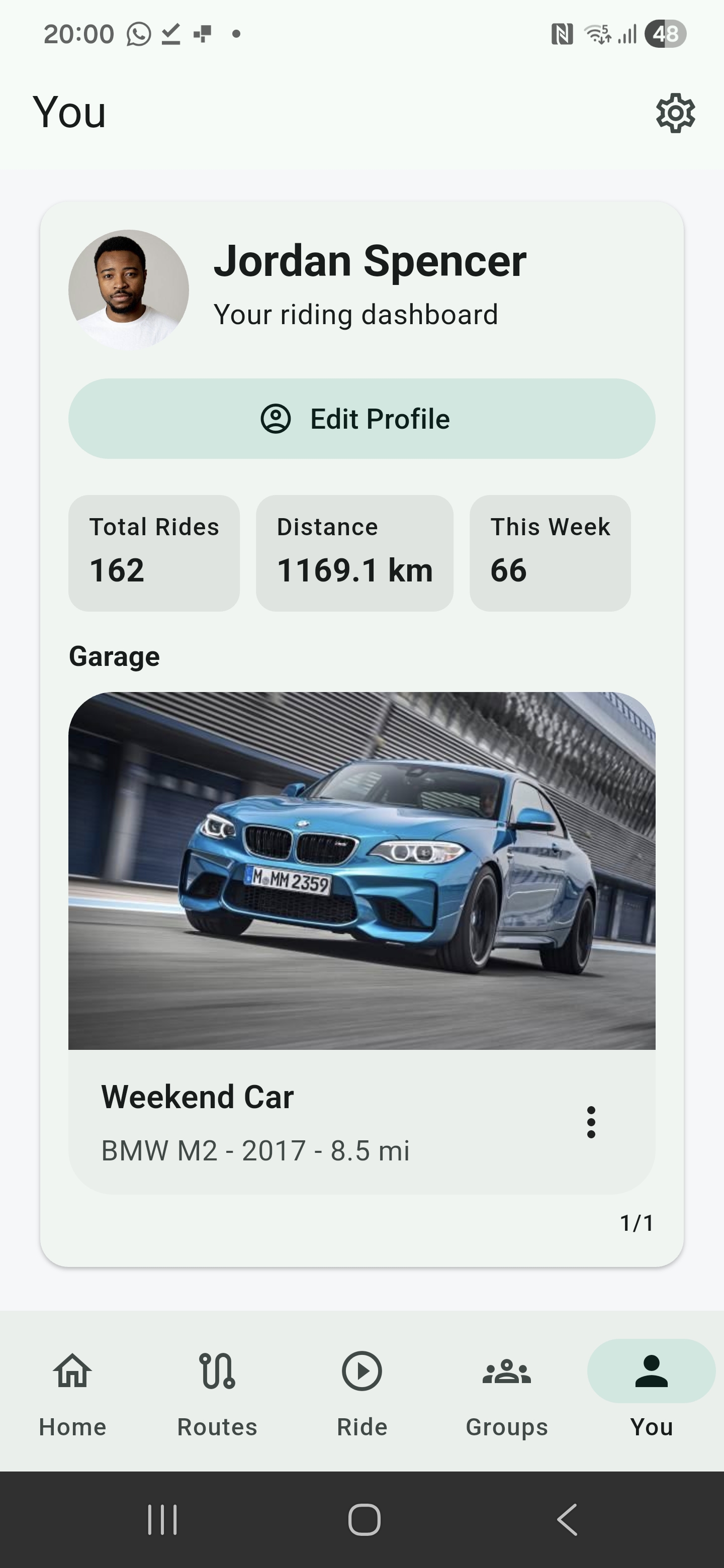Open the Groups tab
The height and width of the screenshot is (1568, 724).
[x=507, y=1391]
